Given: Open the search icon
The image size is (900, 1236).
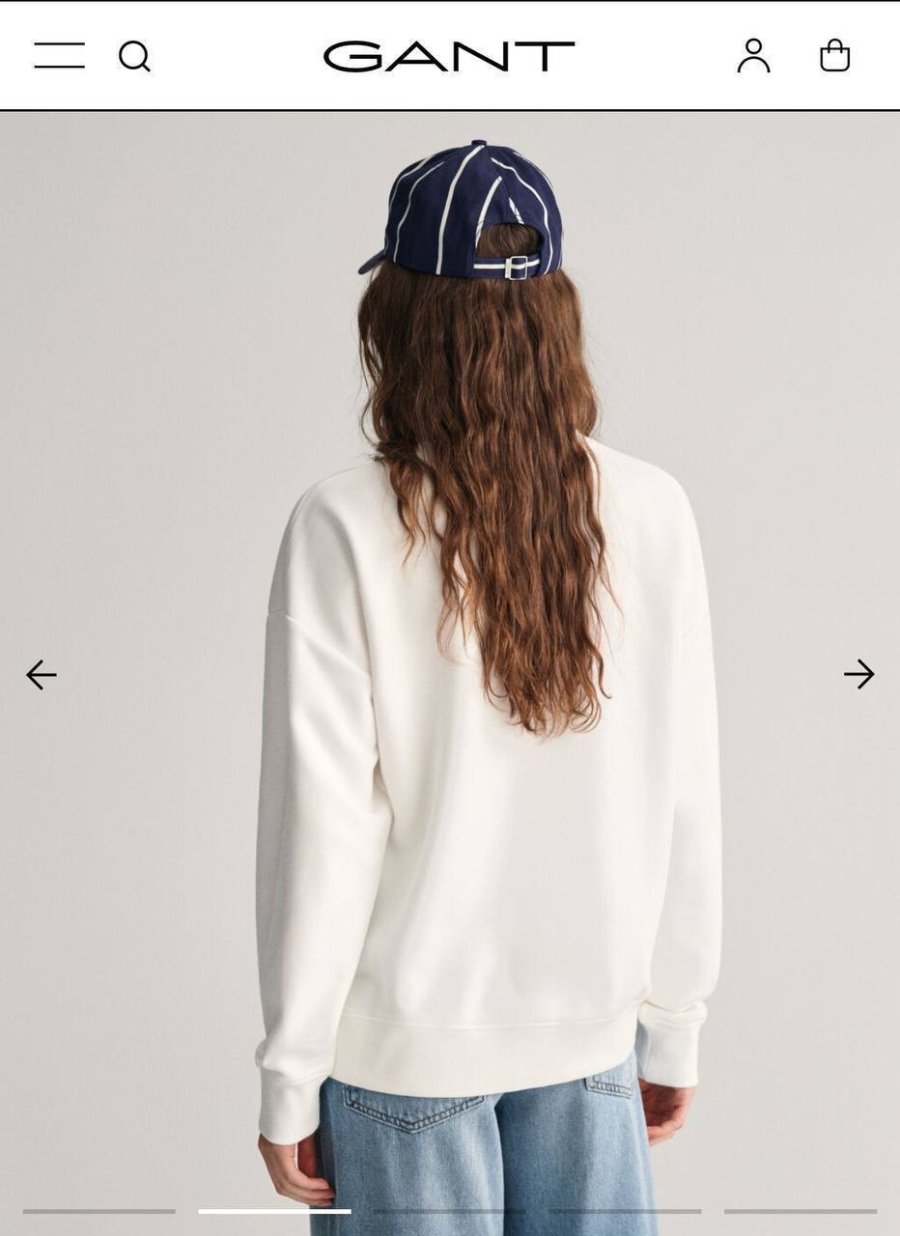Looking at the screenshot, I should [134, 56].
